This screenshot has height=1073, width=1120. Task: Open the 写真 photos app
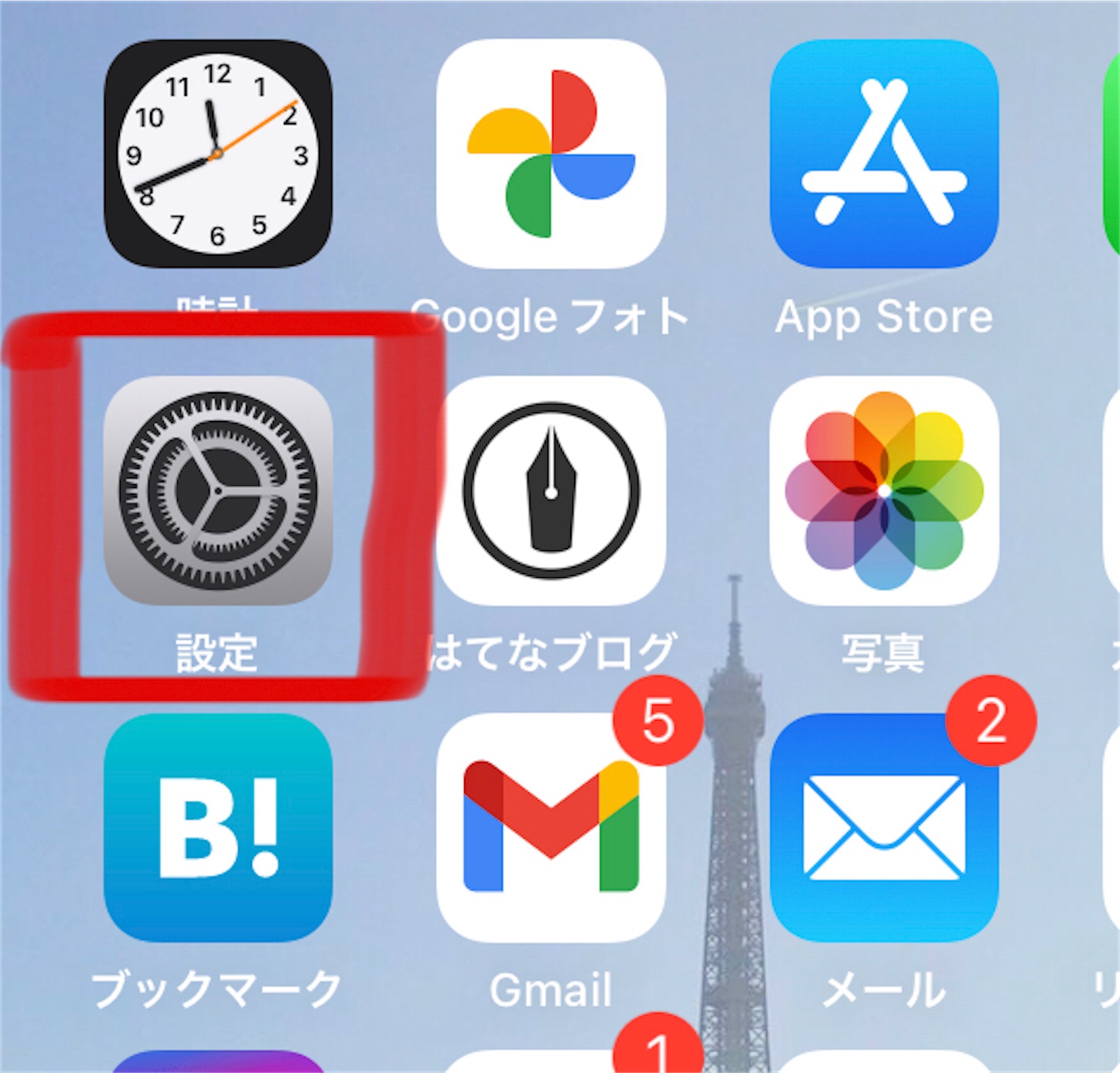point(884,490)
